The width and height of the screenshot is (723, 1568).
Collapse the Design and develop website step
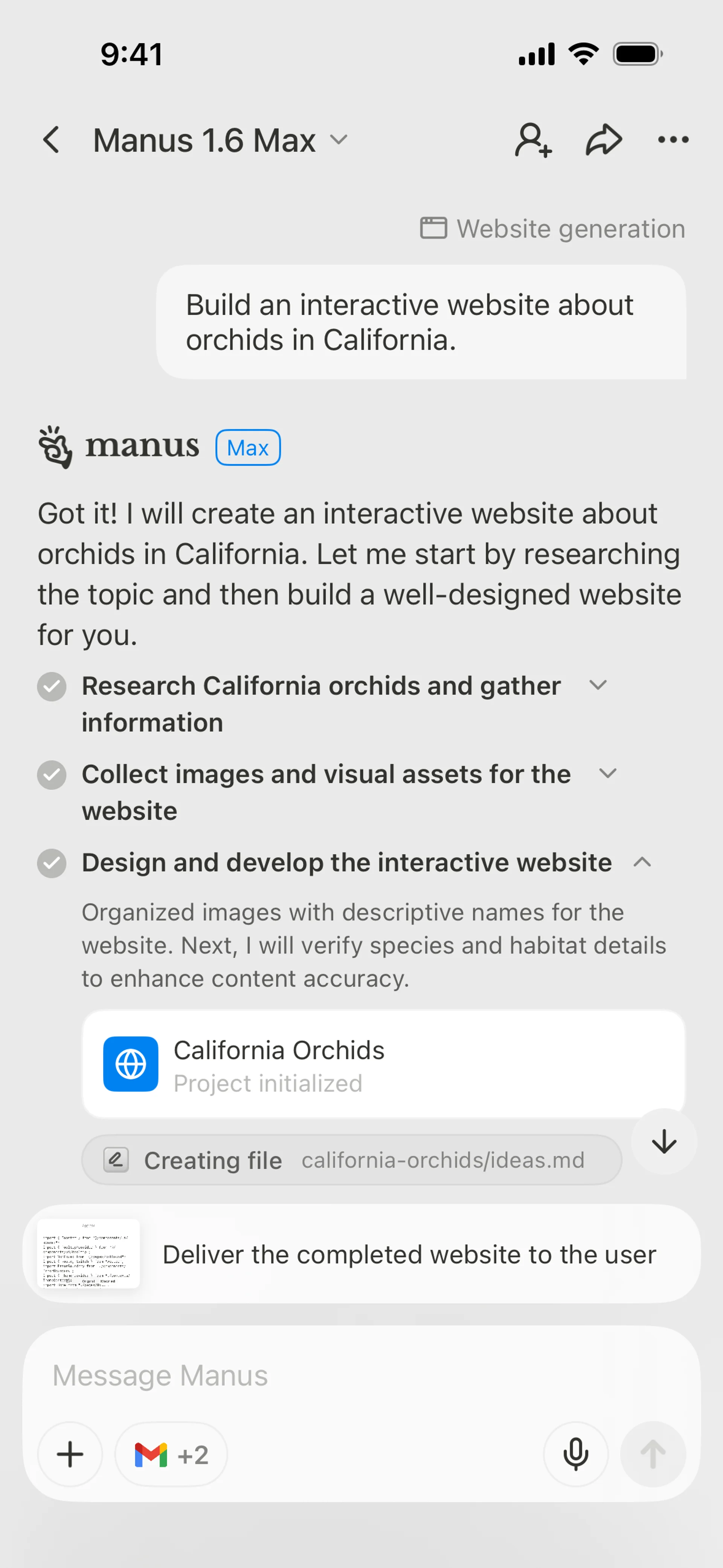tap(642, 862)
